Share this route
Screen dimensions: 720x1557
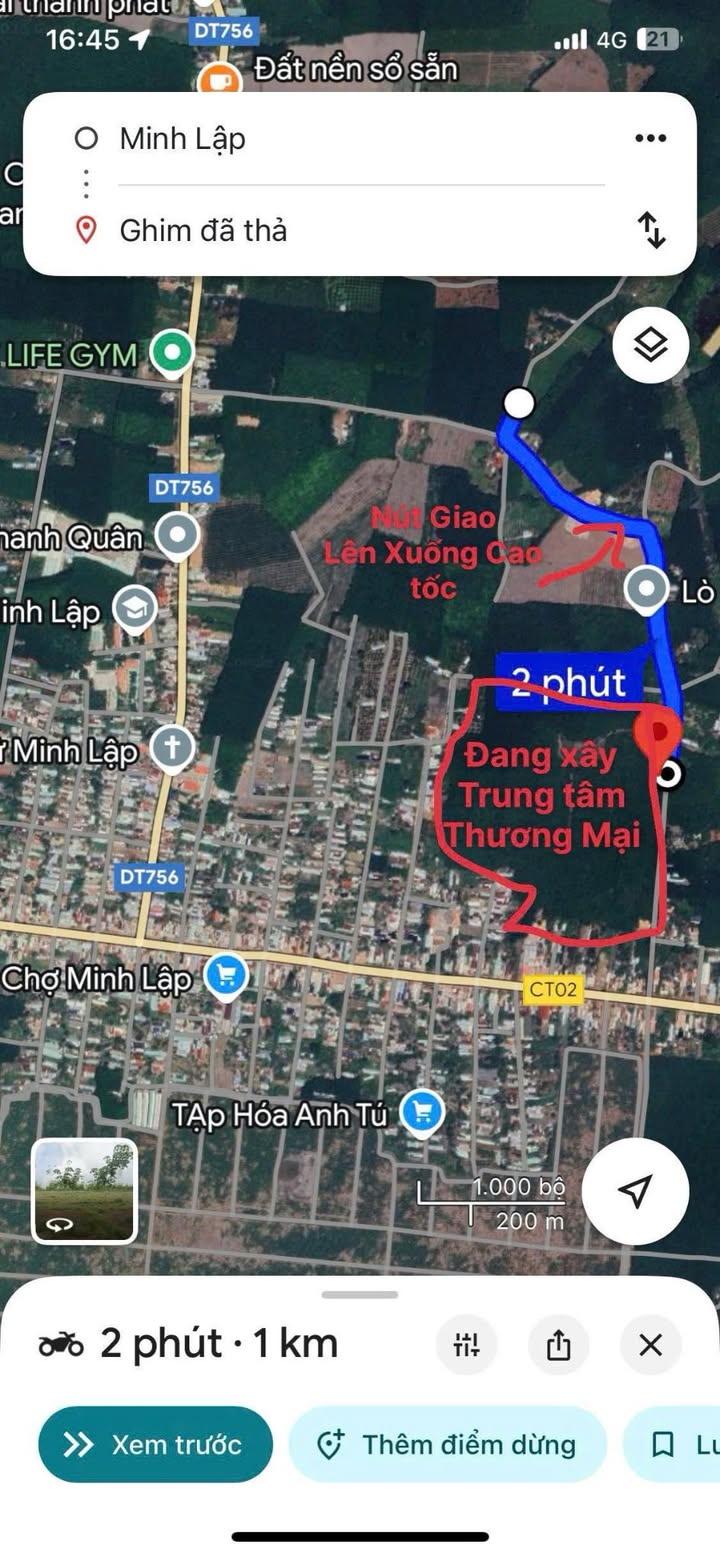(558, 1345)
